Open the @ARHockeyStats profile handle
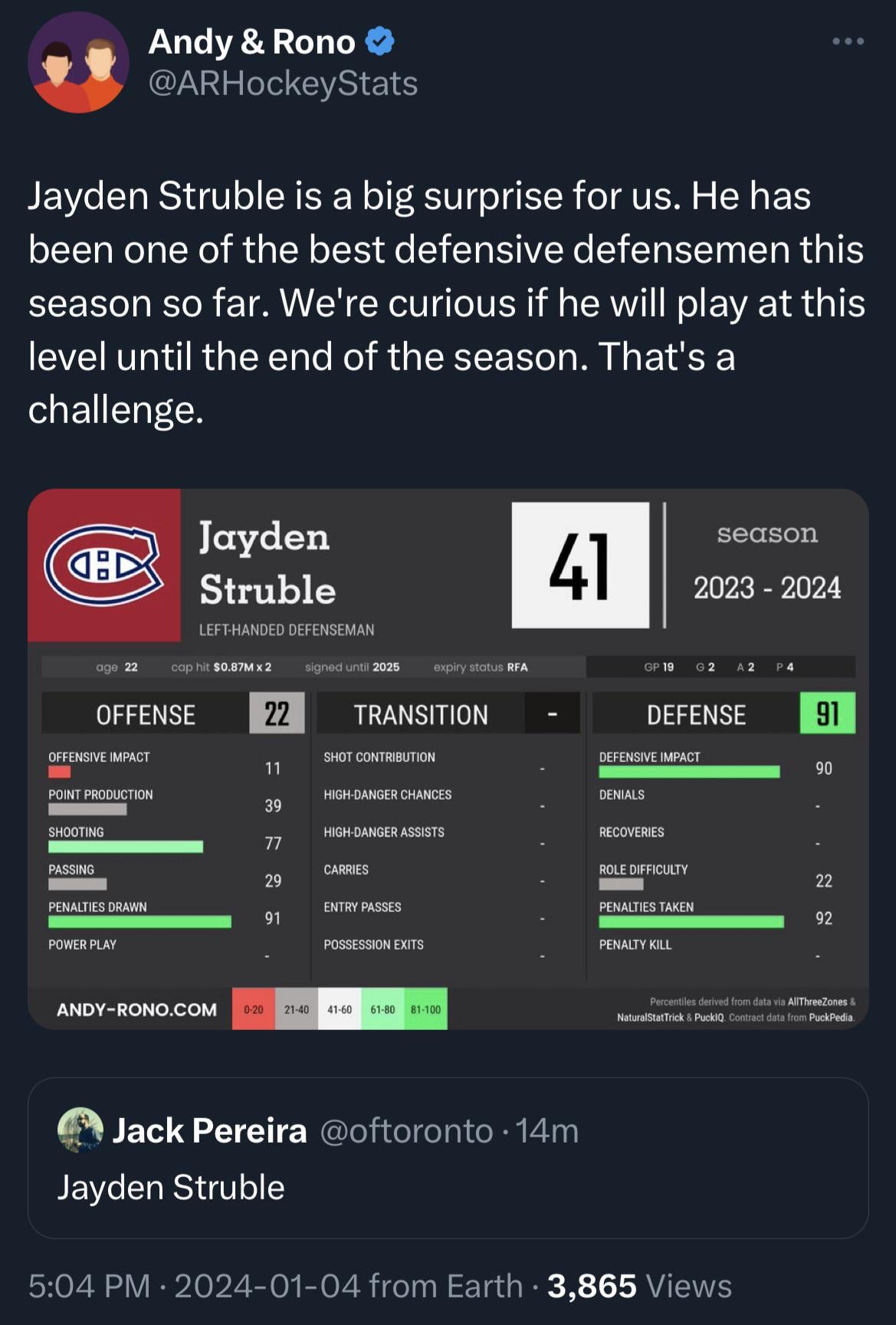 click(283, 84)
